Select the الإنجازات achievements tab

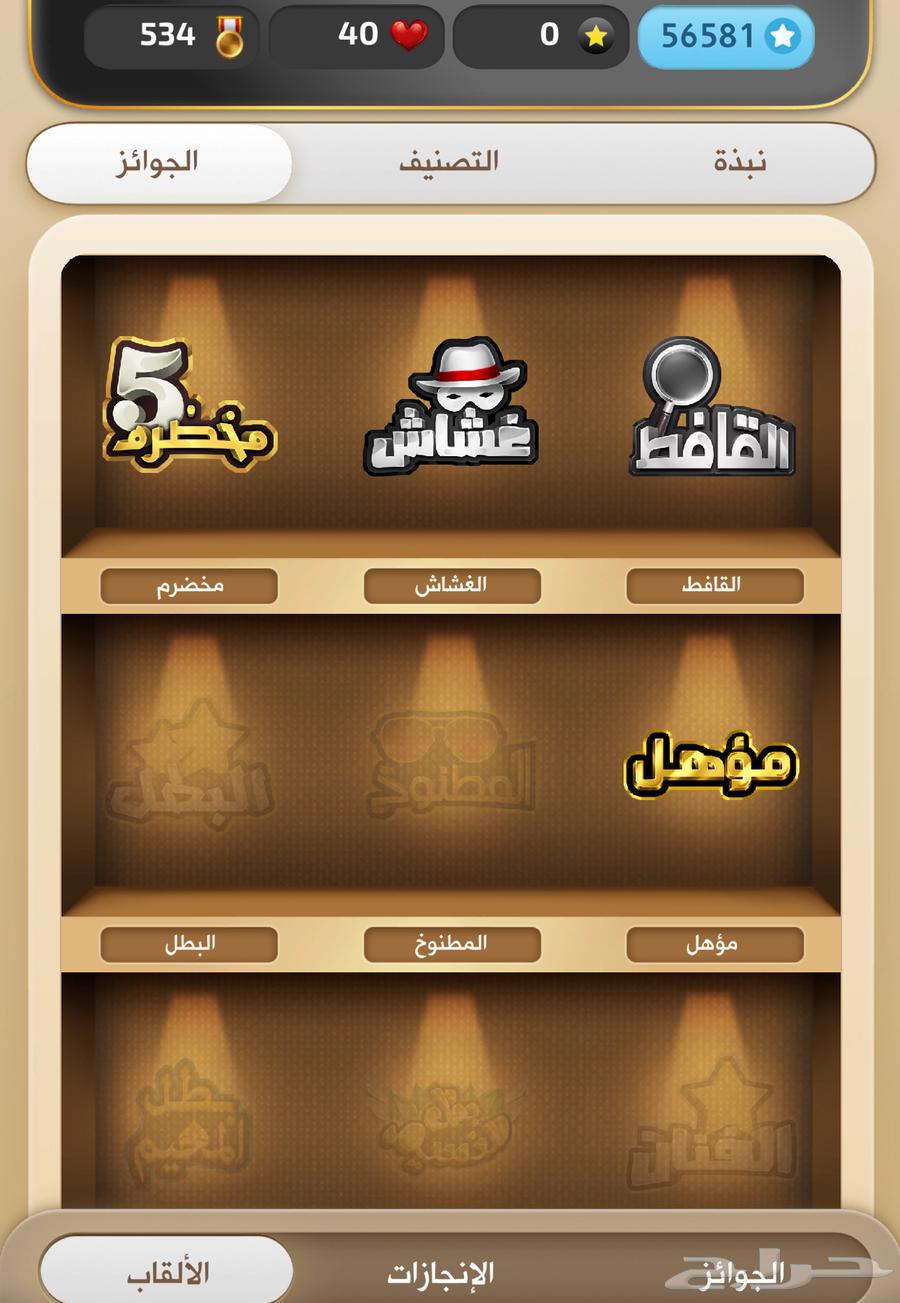(x=441, y=1274)
